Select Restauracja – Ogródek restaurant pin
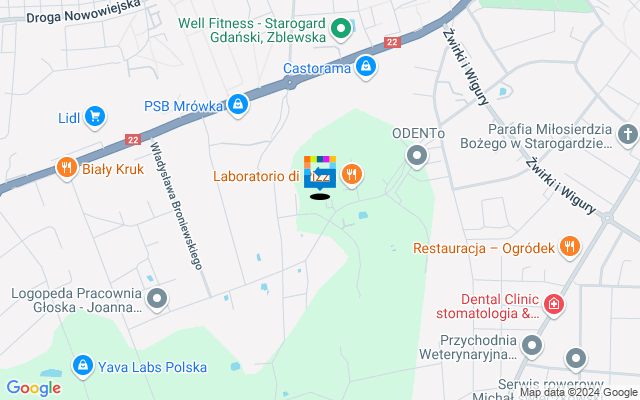The height and width of the screenshot is (400, 640). click(569, 246)
